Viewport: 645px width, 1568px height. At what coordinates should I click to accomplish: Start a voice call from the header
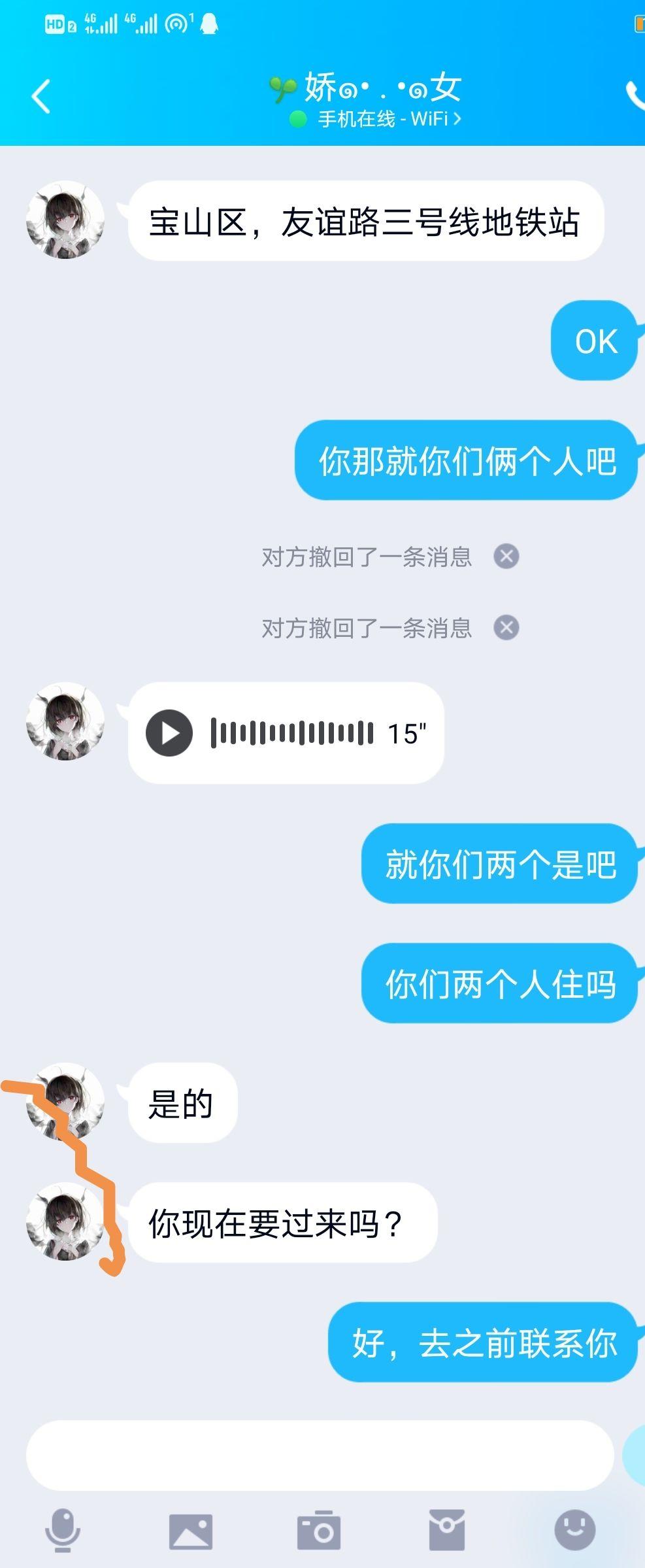click(x=635, y=95)
